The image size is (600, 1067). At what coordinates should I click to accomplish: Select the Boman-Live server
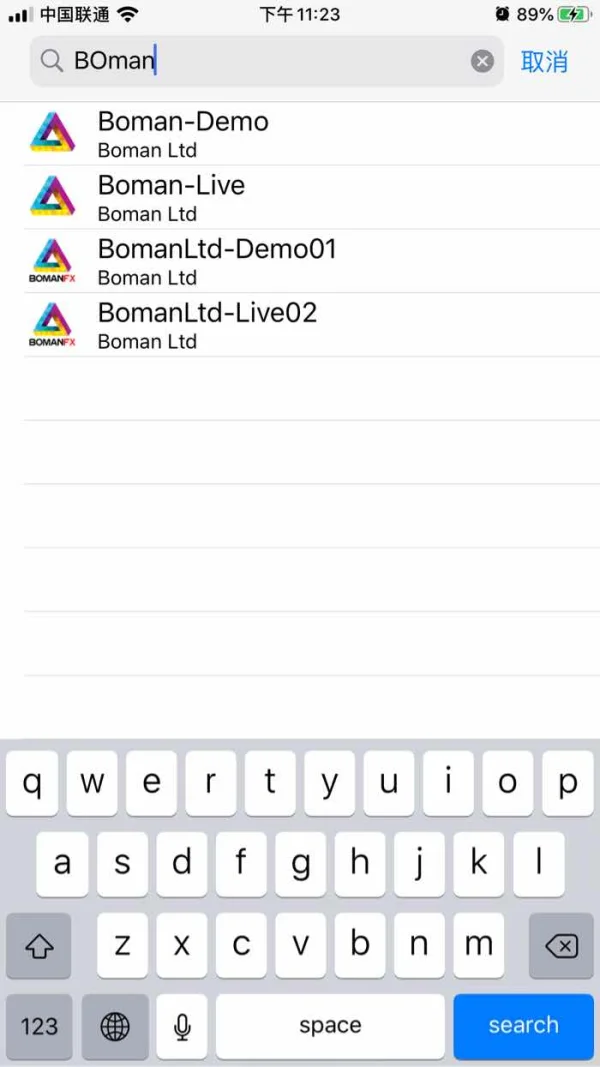(x=300, y=197)
